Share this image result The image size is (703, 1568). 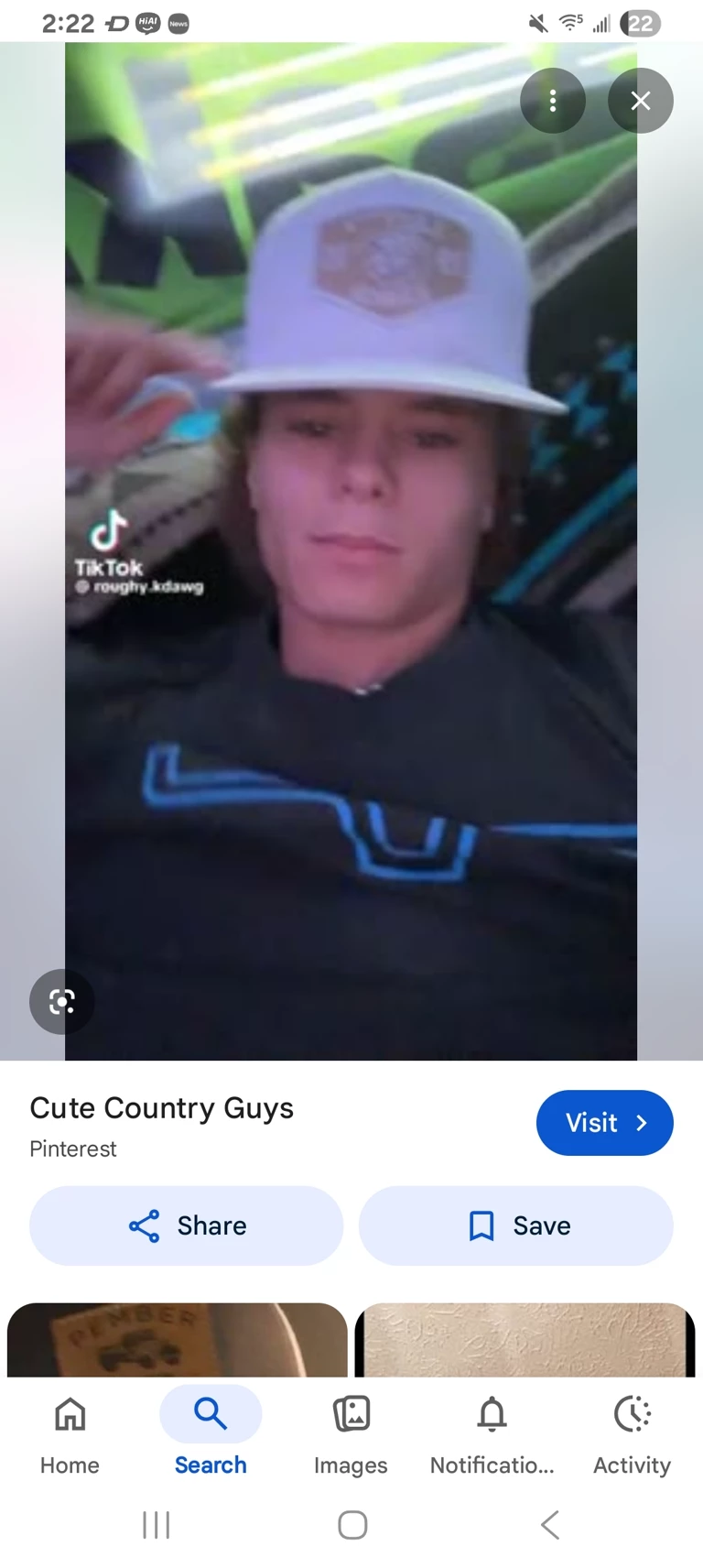point(187,1225)
